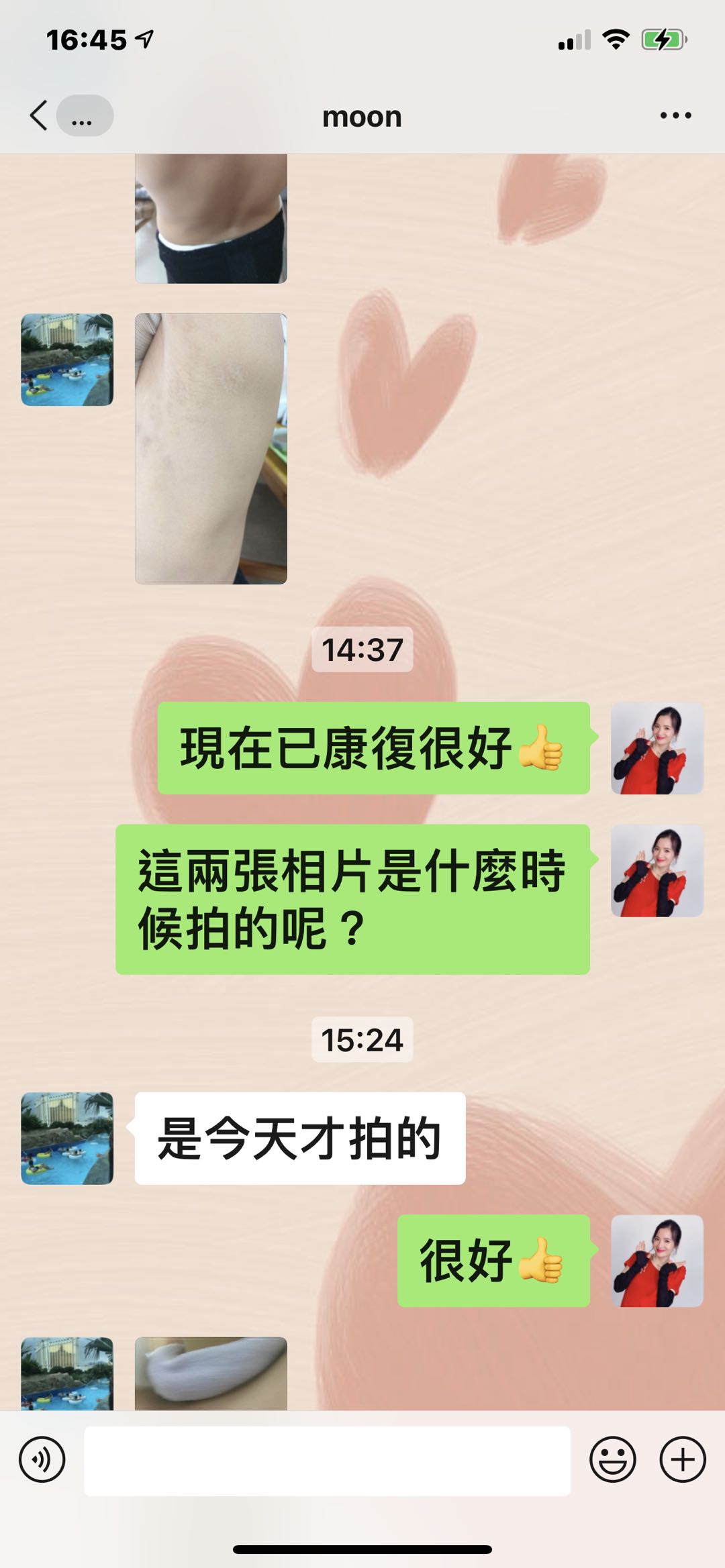
Task: Open moon's avatar beside 是今天才拍的
Action: [67, 1138]
